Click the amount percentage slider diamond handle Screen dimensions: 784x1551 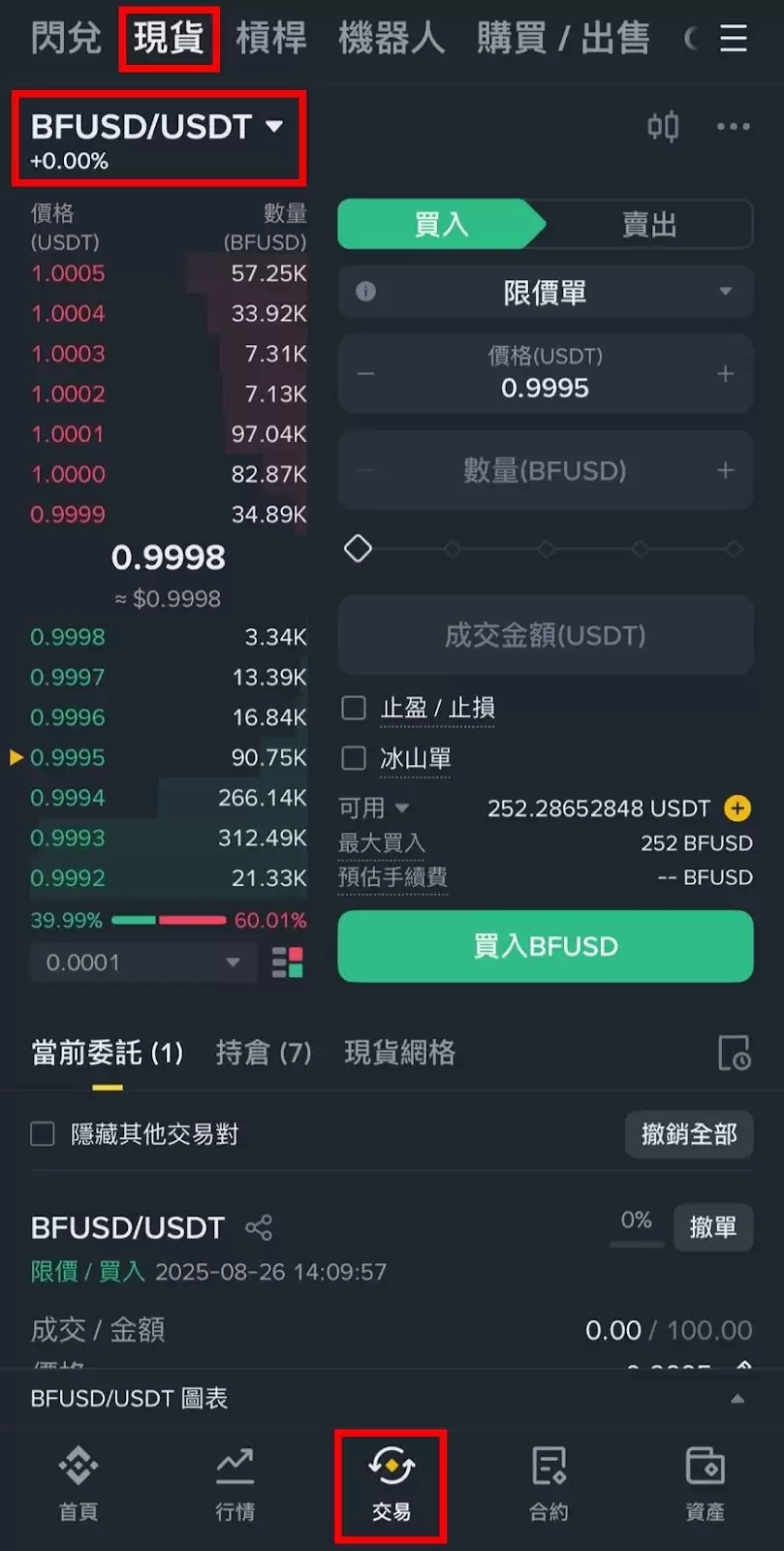point(357,549)
